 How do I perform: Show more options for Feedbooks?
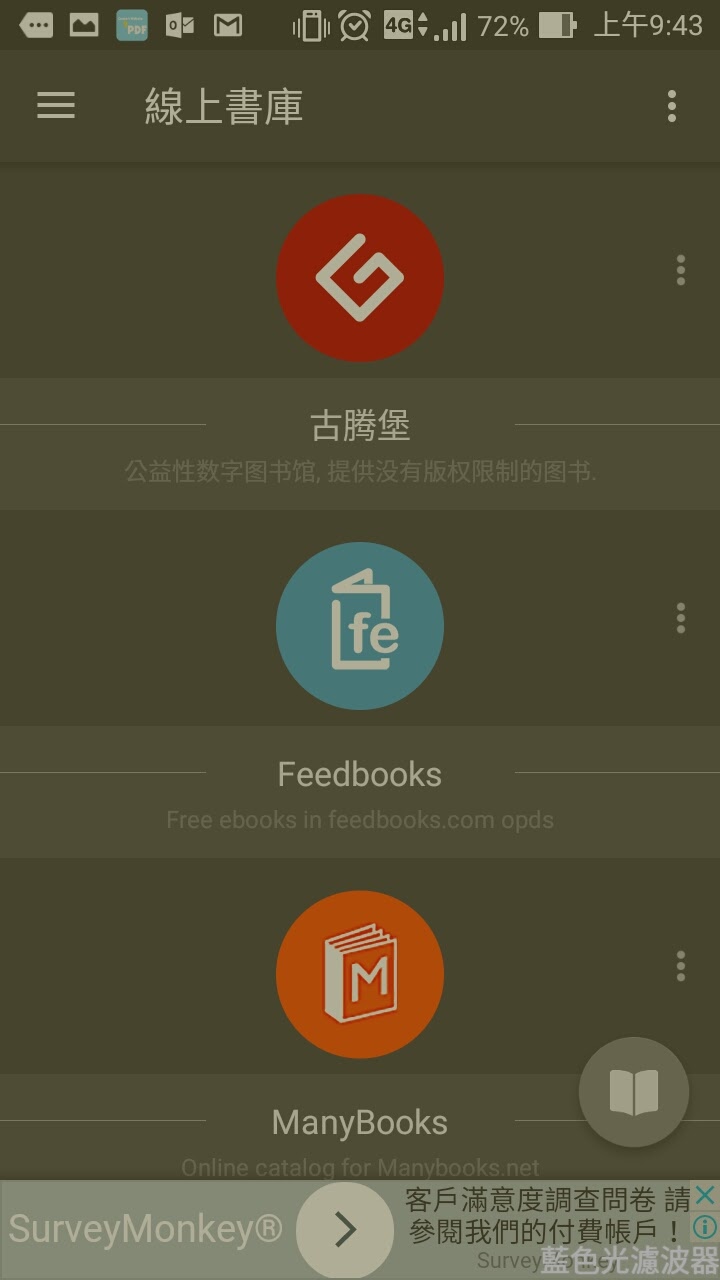coord(681,618)
